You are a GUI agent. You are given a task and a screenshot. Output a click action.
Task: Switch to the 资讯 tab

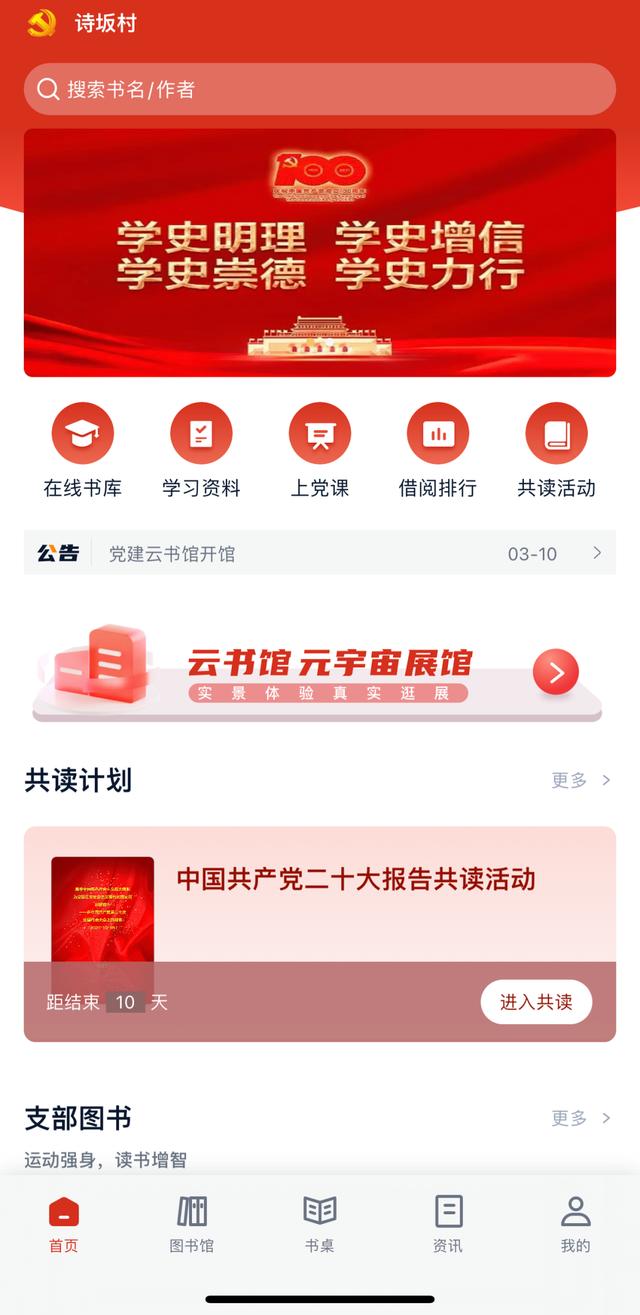pyautogui.click(x=448, y=1224)
